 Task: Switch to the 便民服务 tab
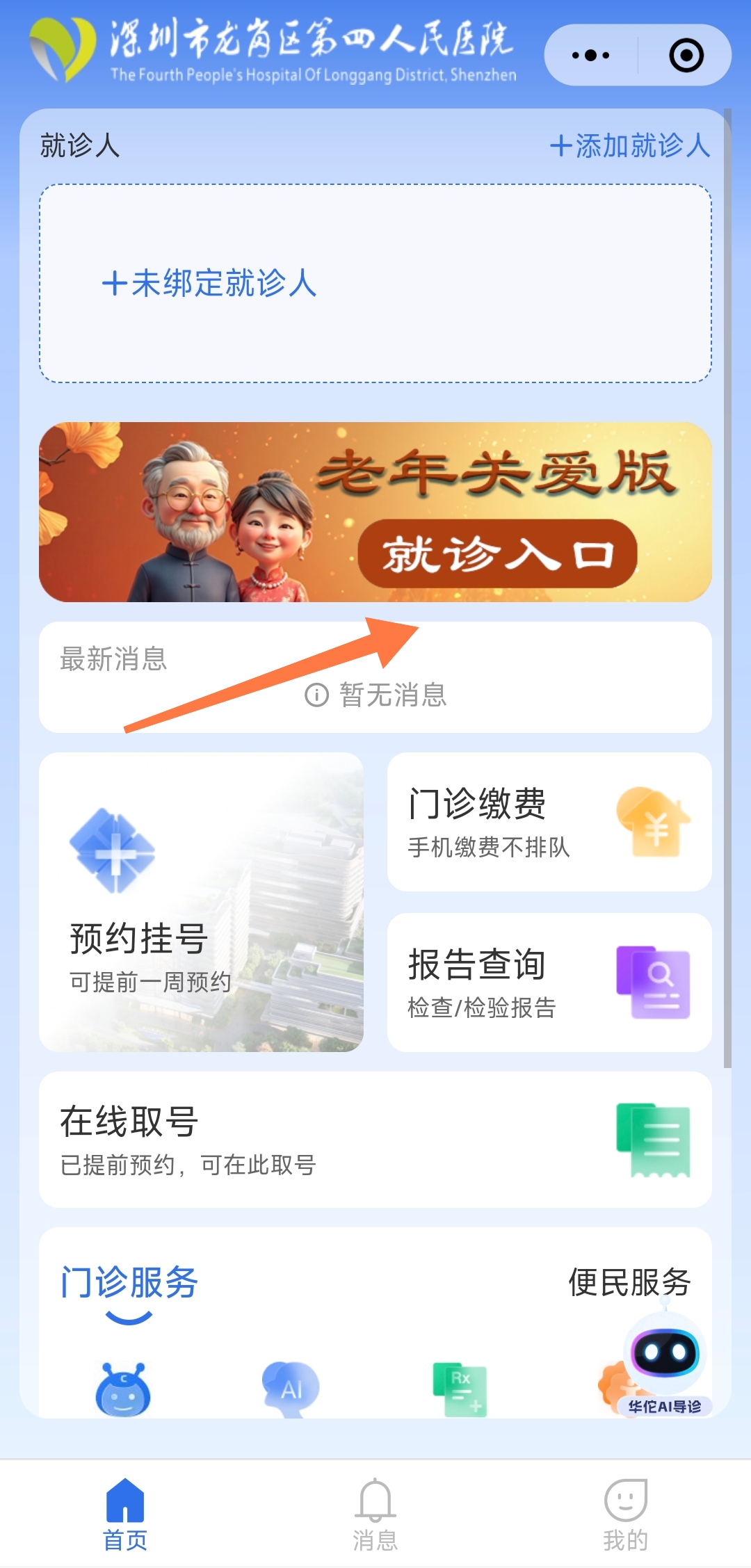[629, 1282]
